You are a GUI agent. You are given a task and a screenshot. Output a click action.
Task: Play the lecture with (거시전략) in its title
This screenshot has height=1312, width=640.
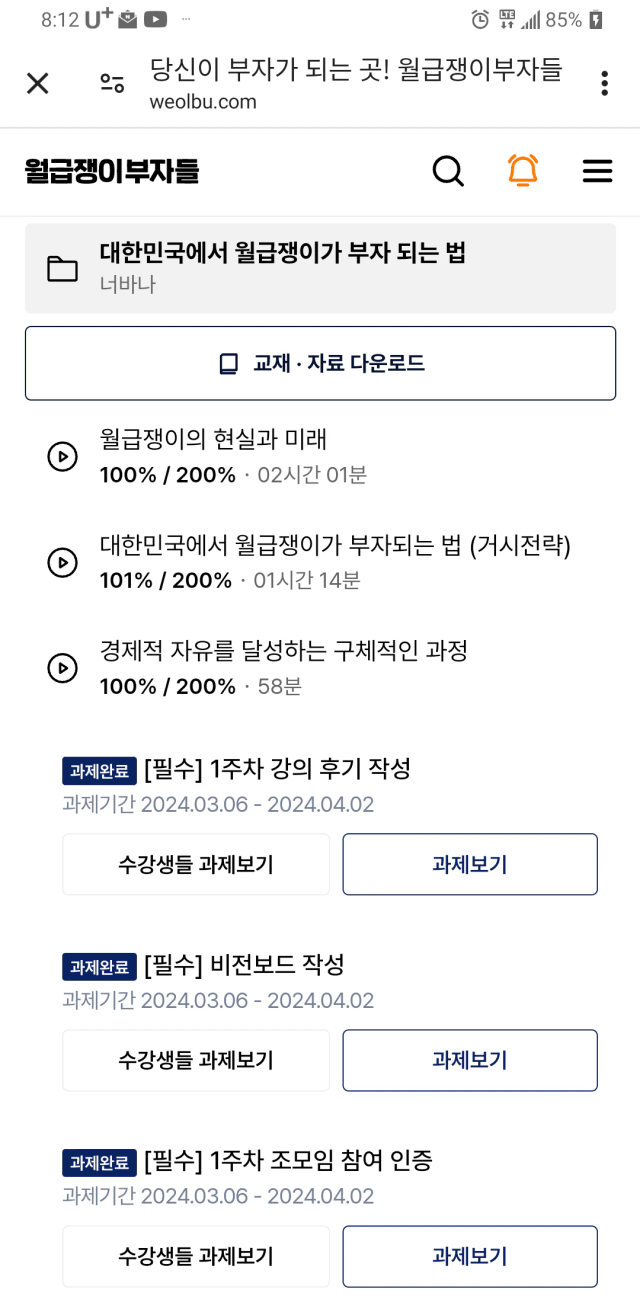62,563
